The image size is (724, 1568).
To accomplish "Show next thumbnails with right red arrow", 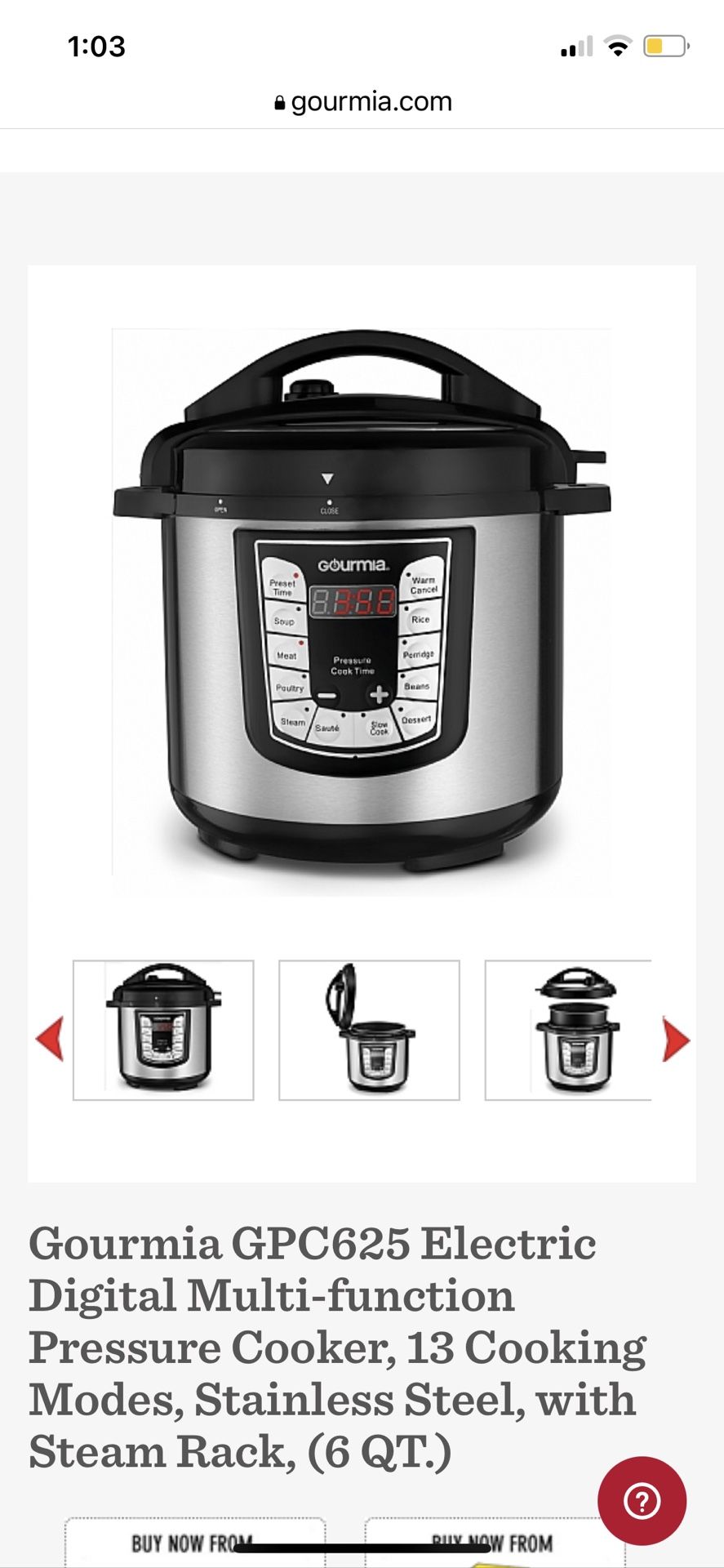I will 677,1039.
